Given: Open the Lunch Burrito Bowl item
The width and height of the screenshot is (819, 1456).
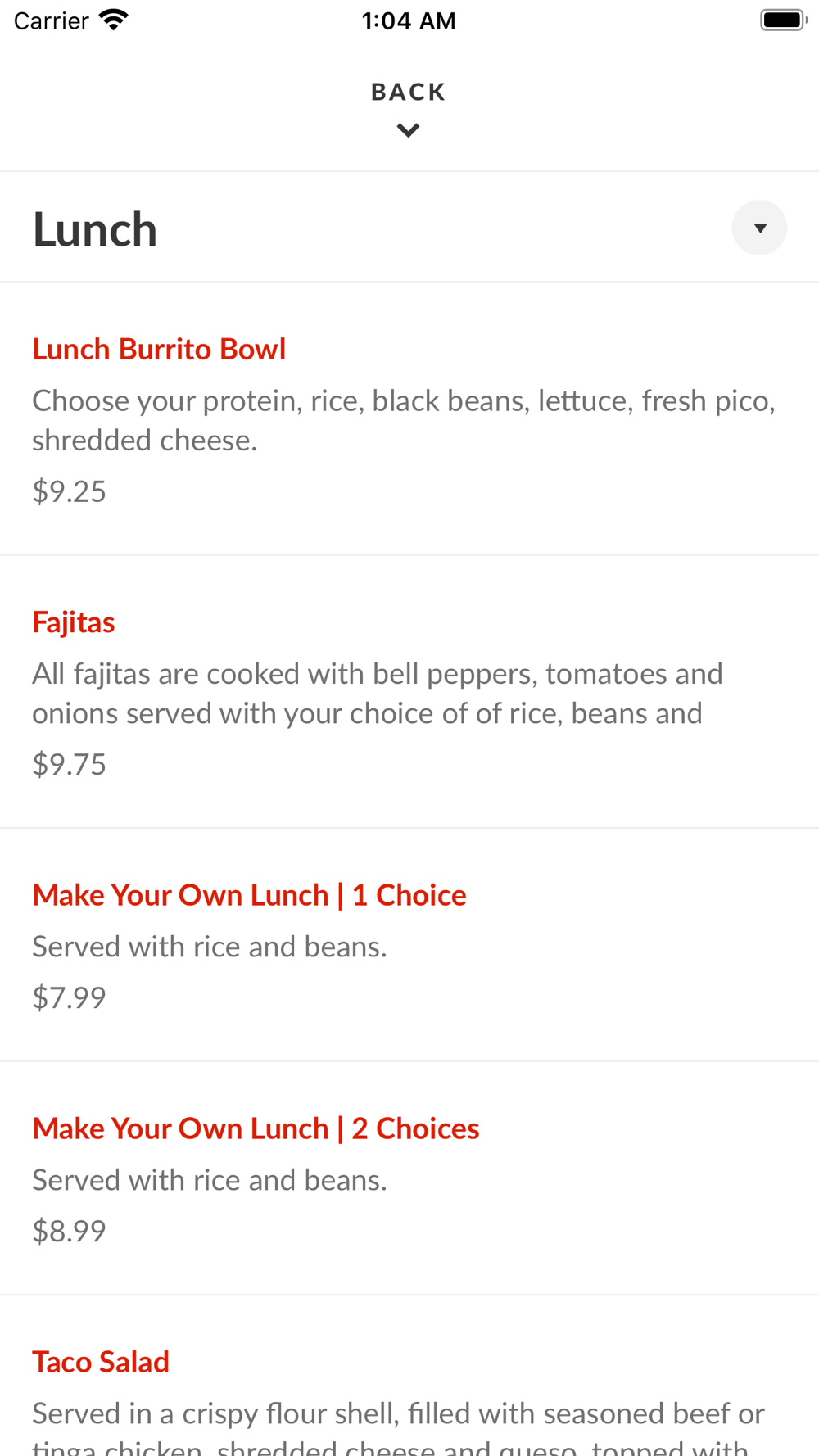Looking at the screenshot, I should point(409,419).
